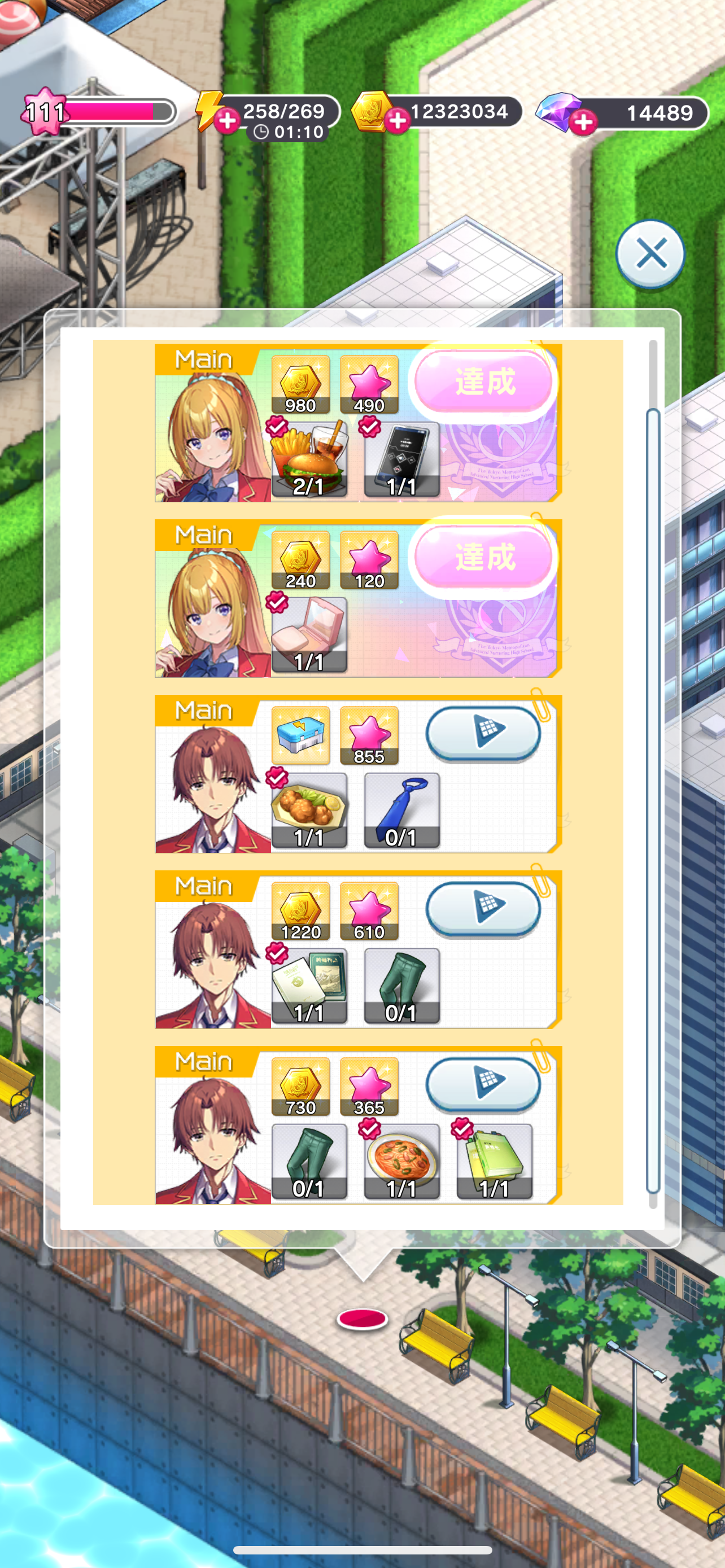Claim the 達成 reward worth 980 coins
The width and height of the screenshot is (725, 1568).
(x=484, y=382)
